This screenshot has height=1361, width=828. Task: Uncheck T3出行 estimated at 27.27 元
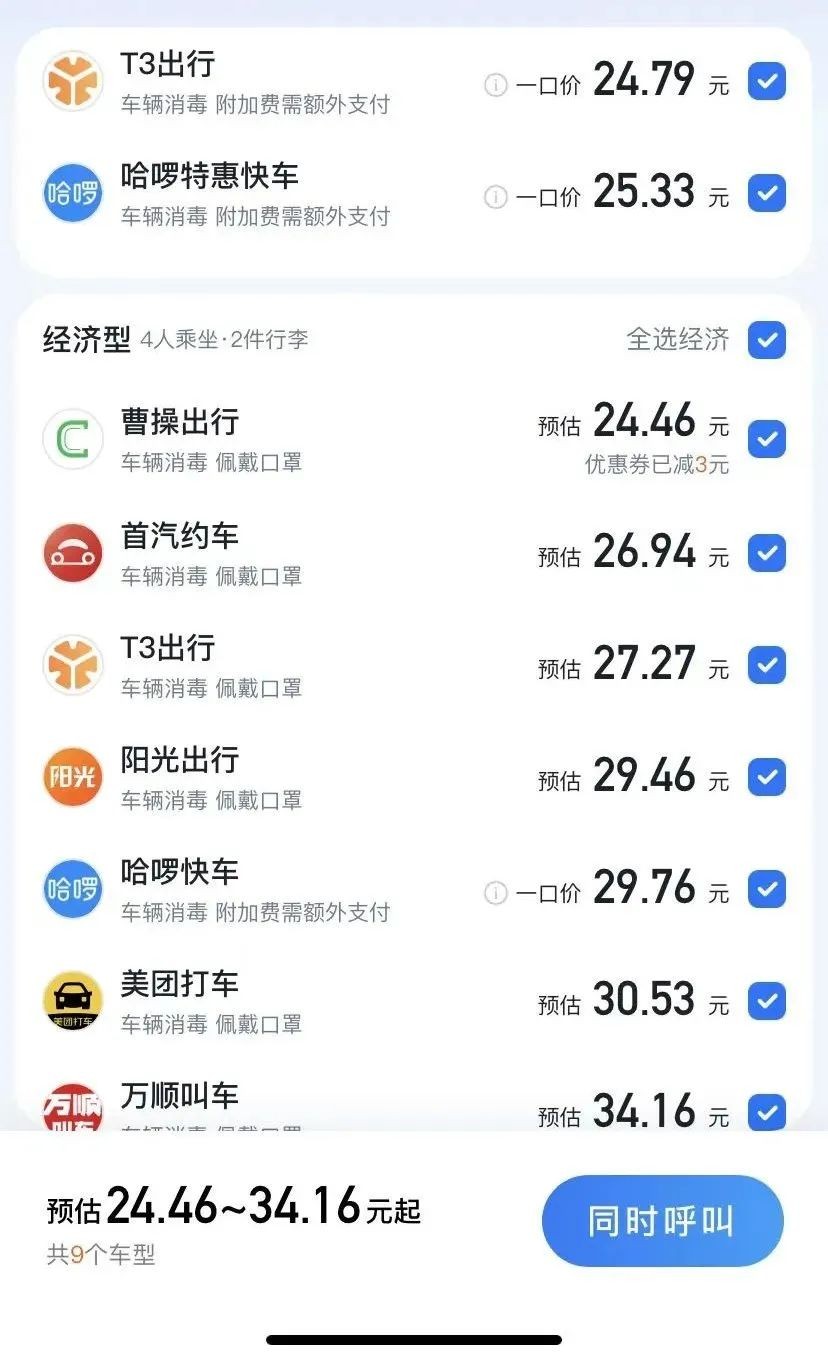tap(767, 665)
